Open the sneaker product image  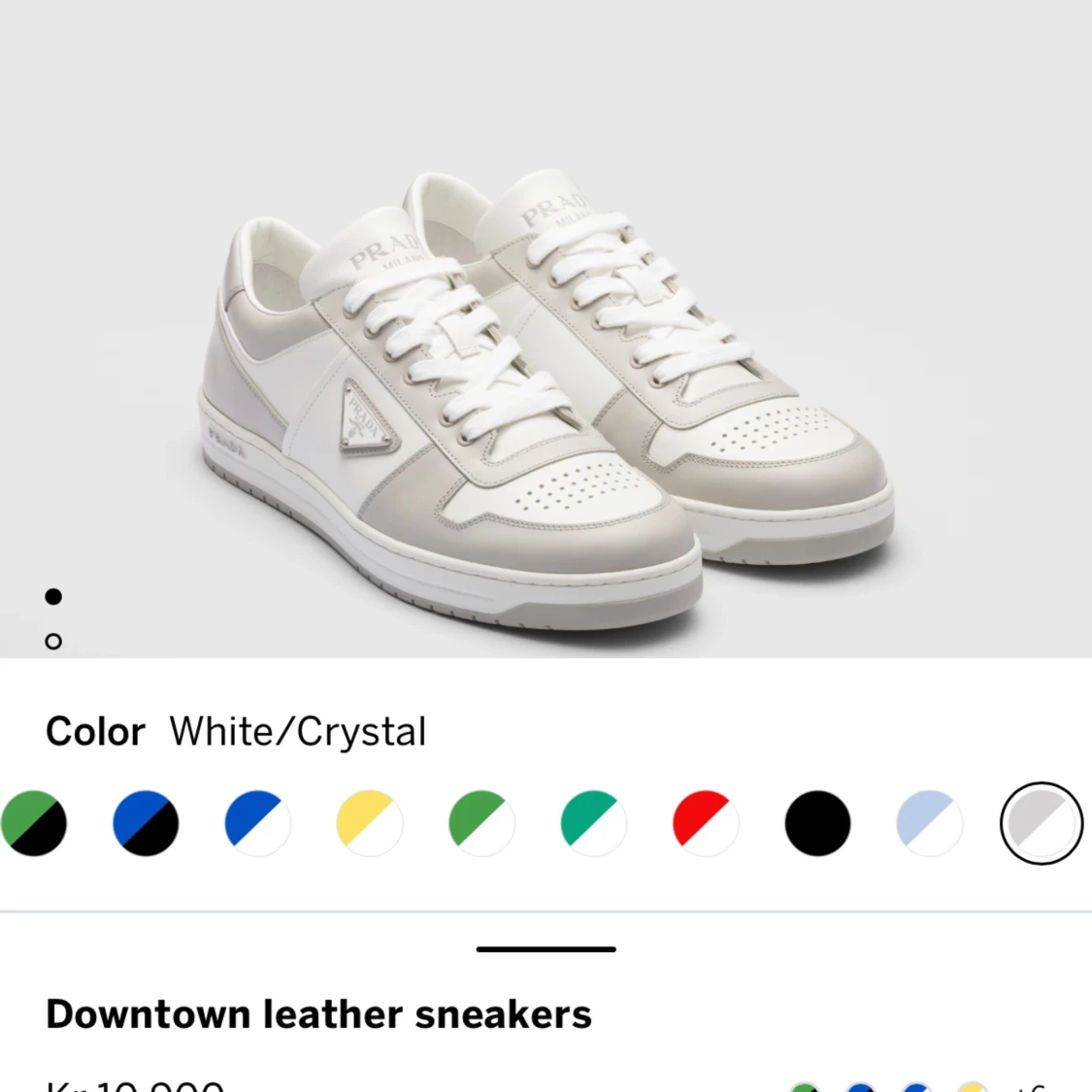click(x=548, y=388)
